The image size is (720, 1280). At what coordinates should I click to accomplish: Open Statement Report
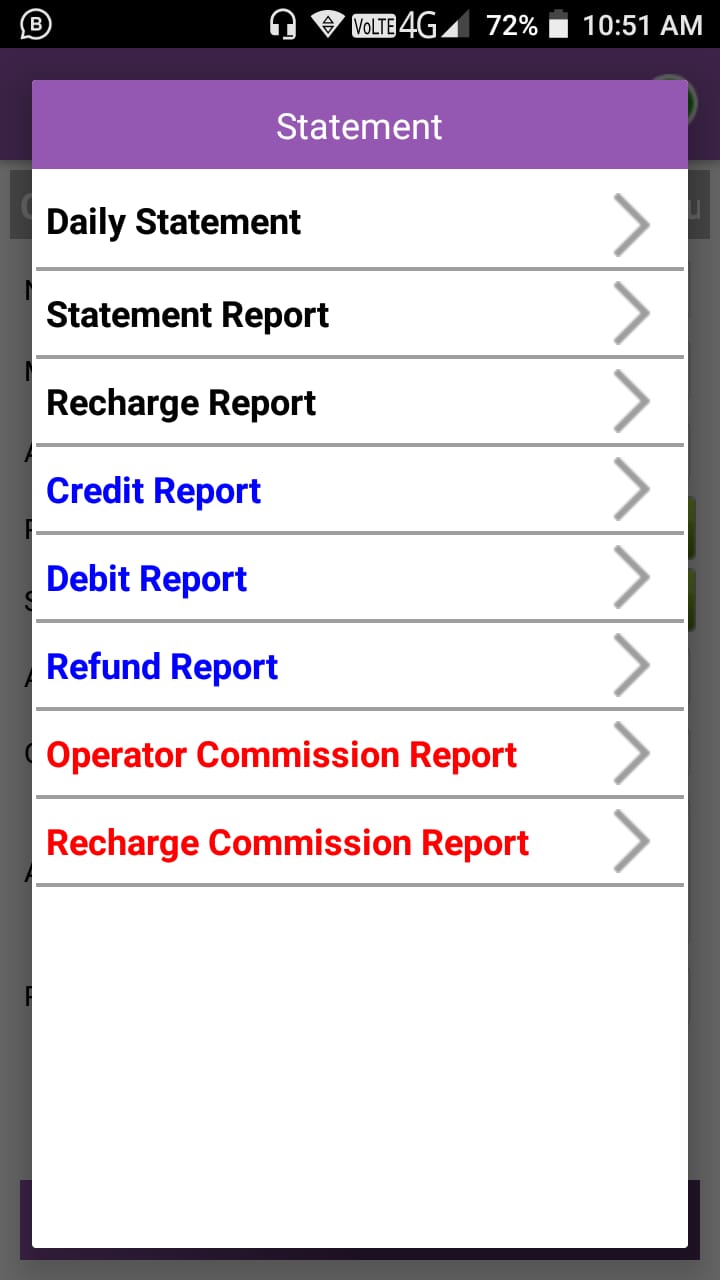[x=359, y=314]
